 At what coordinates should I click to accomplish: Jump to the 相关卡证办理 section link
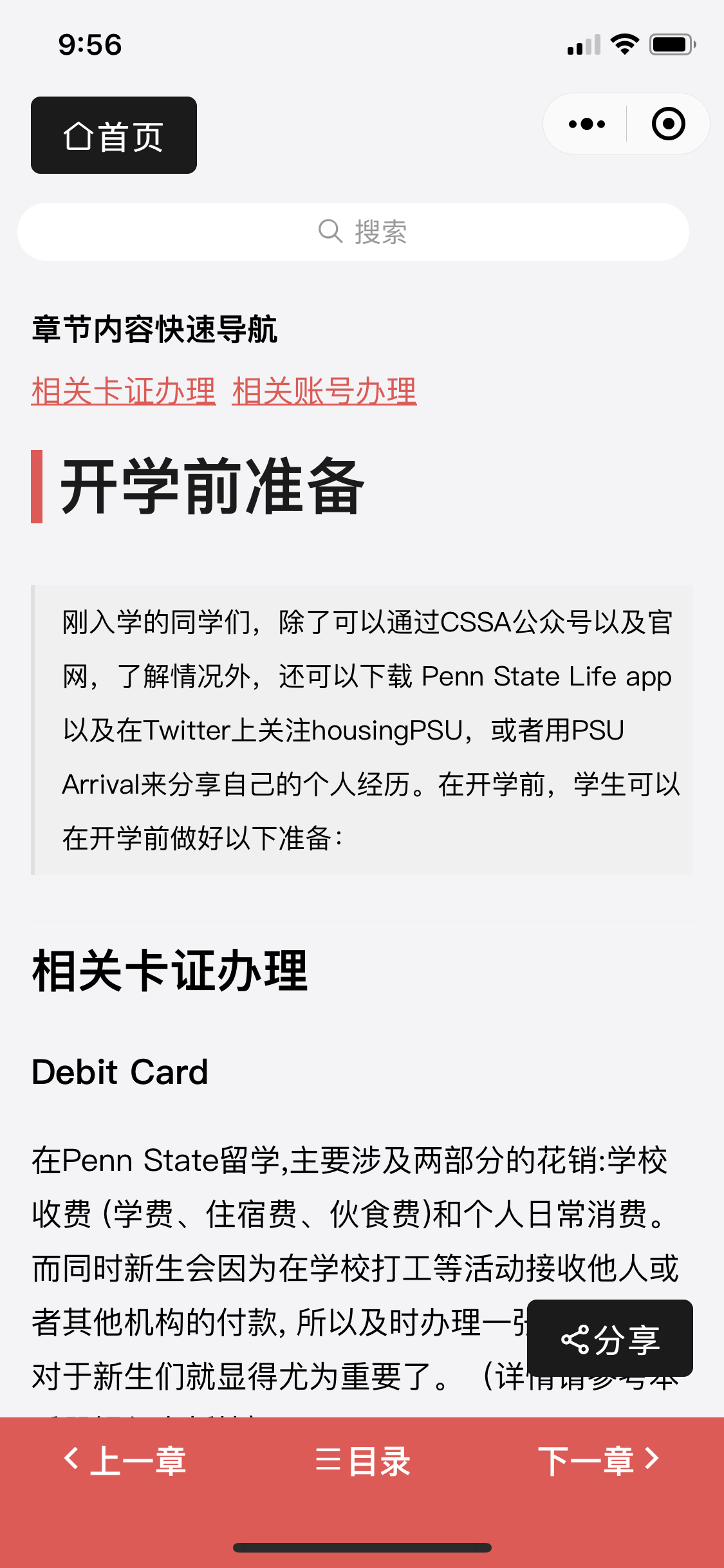(x=124, y=391)
